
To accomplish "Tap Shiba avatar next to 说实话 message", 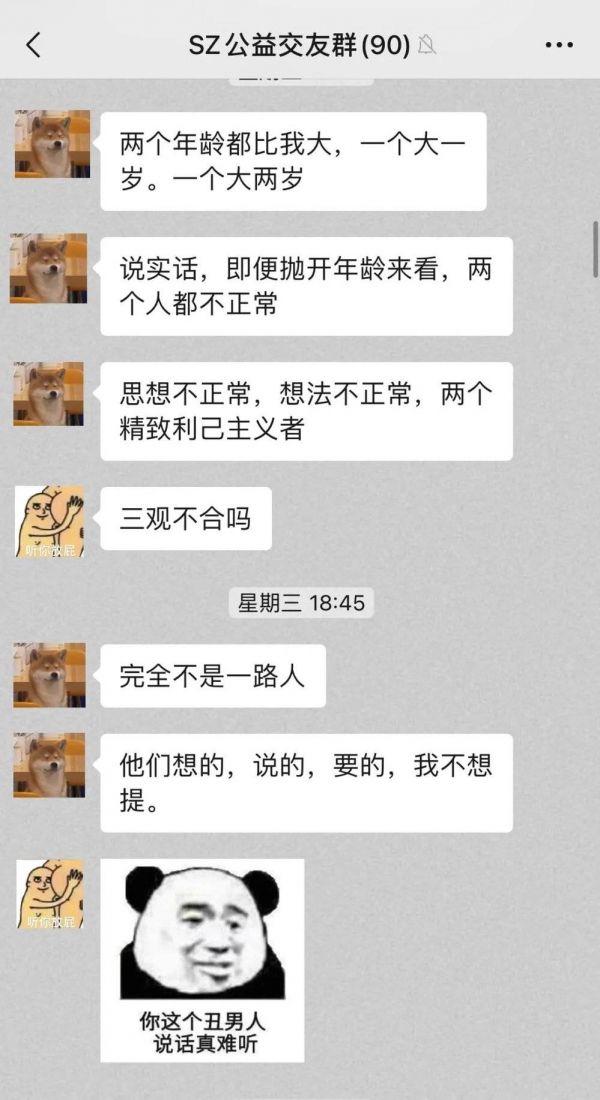I will tap(49, 268).
